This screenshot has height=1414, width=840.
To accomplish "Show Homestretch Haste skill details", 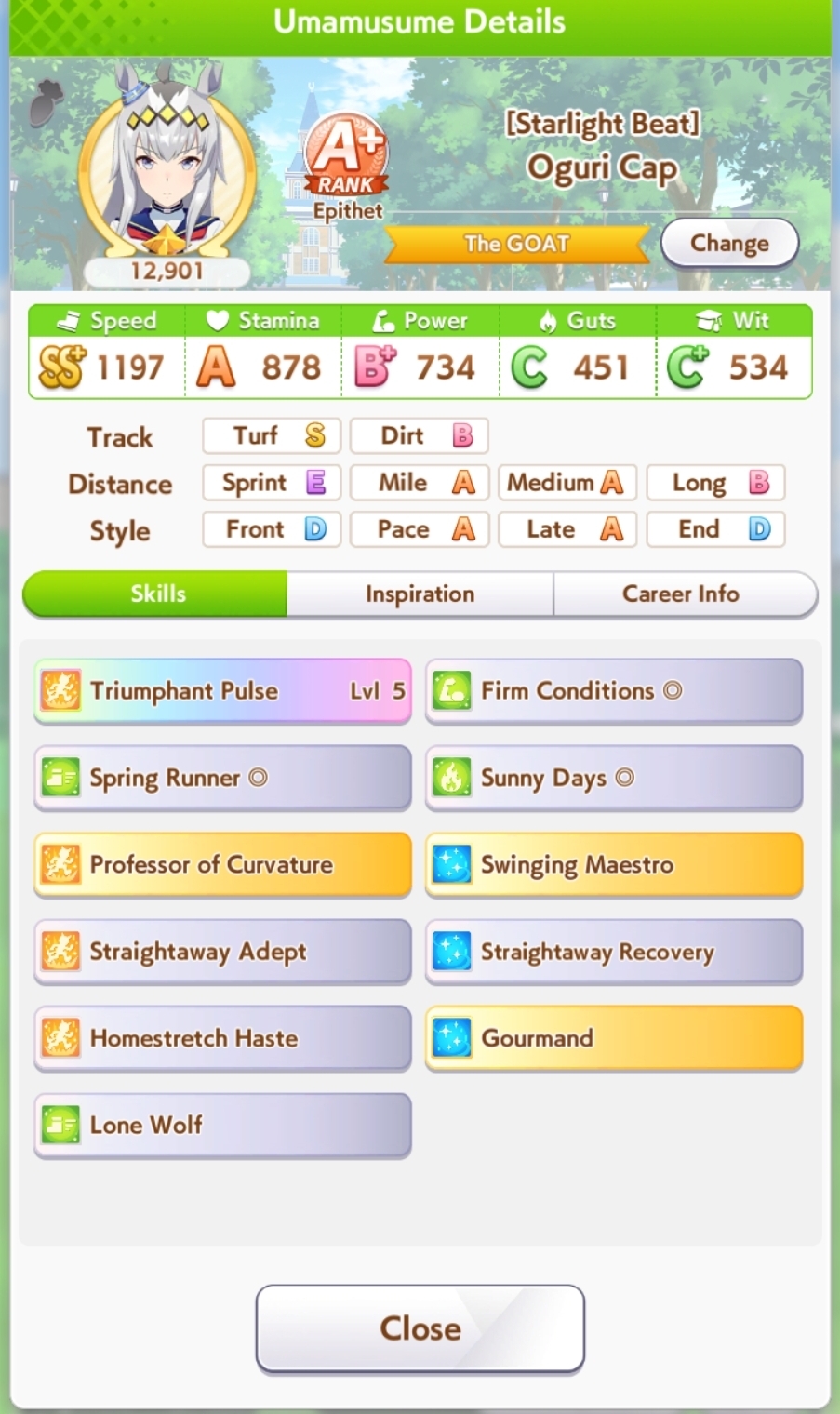I will coord(222,1037).
